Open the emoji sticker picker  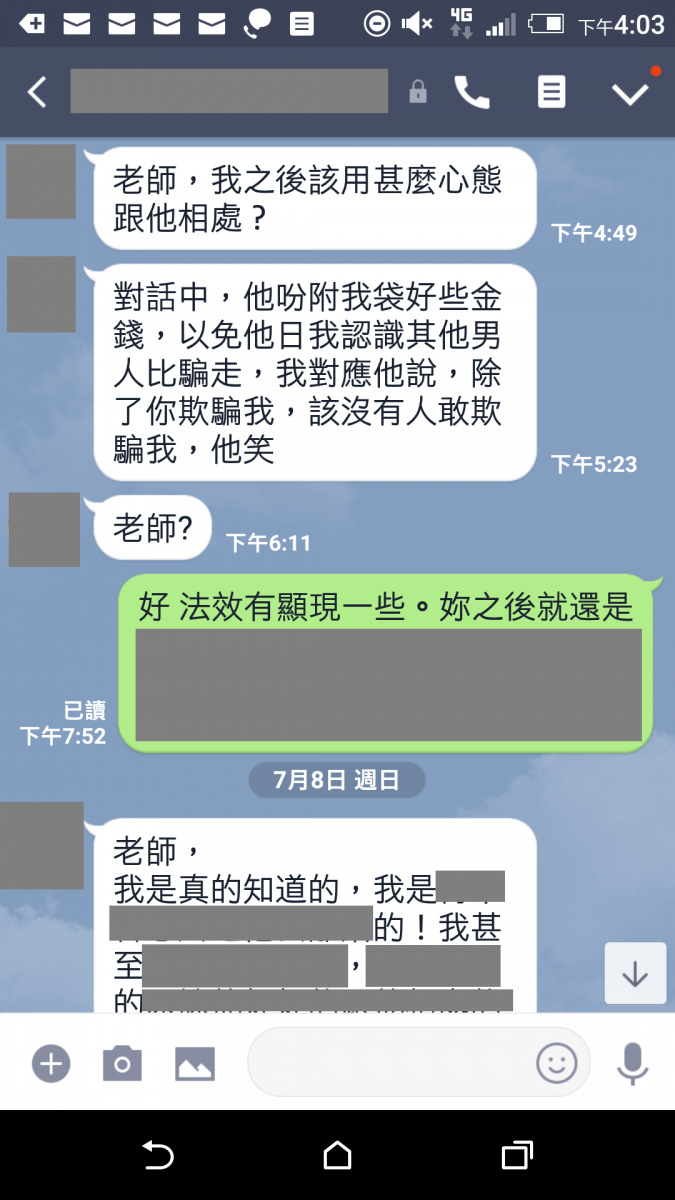(557, 1063)
